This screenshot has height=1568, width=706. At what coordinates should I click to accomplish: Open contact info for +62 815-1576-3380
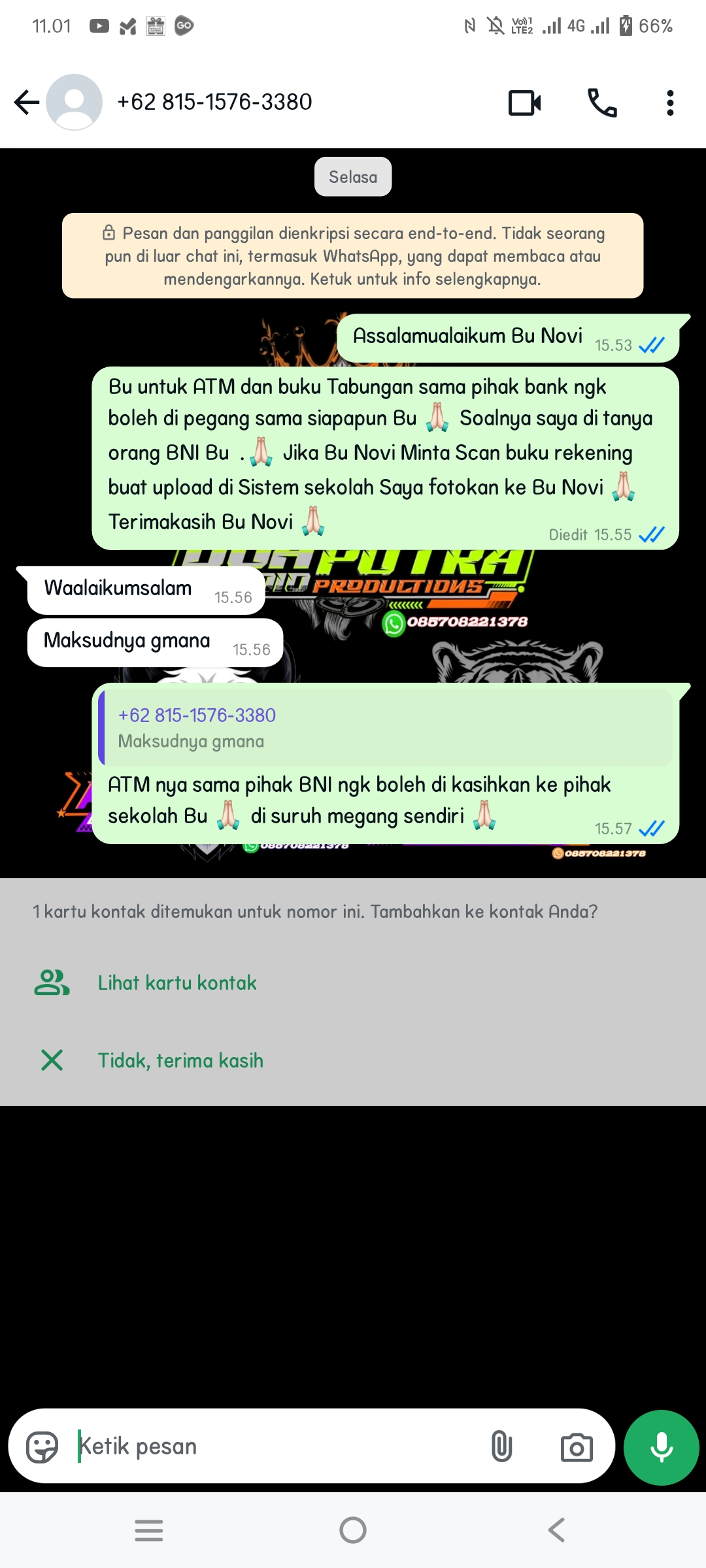[x=214, y=102]
